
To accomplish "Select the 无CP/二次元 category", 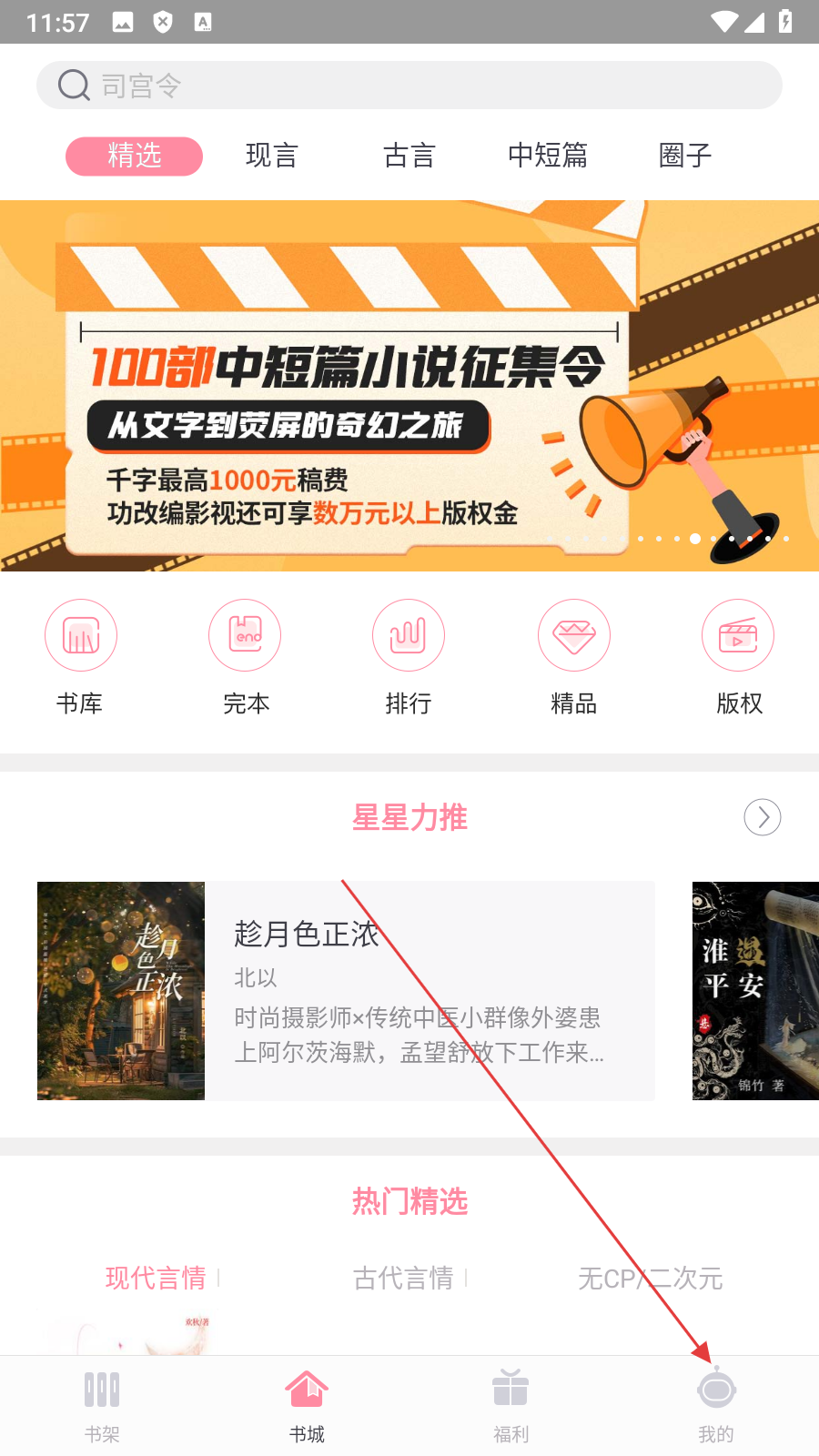I will (650, 1278).
